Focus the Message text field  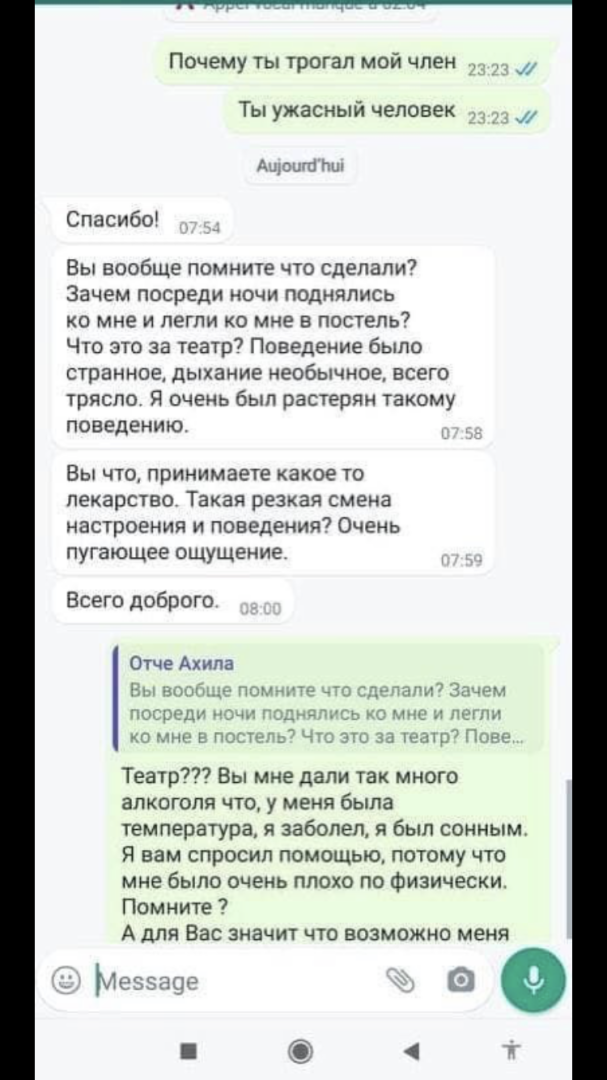(230, 981)
